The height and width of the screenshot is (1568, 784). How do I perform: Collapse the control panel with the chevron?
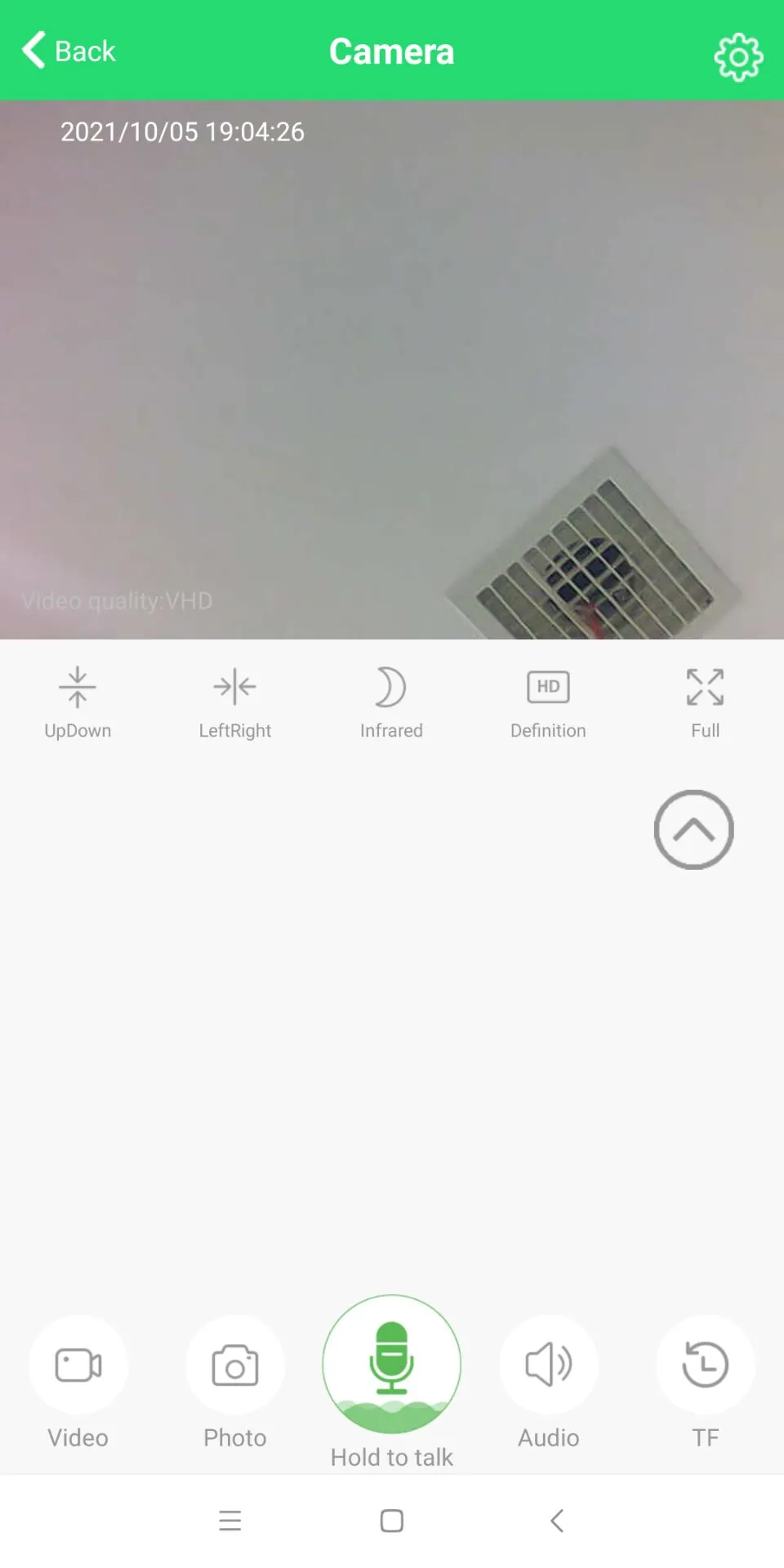[x=693, y=829]
